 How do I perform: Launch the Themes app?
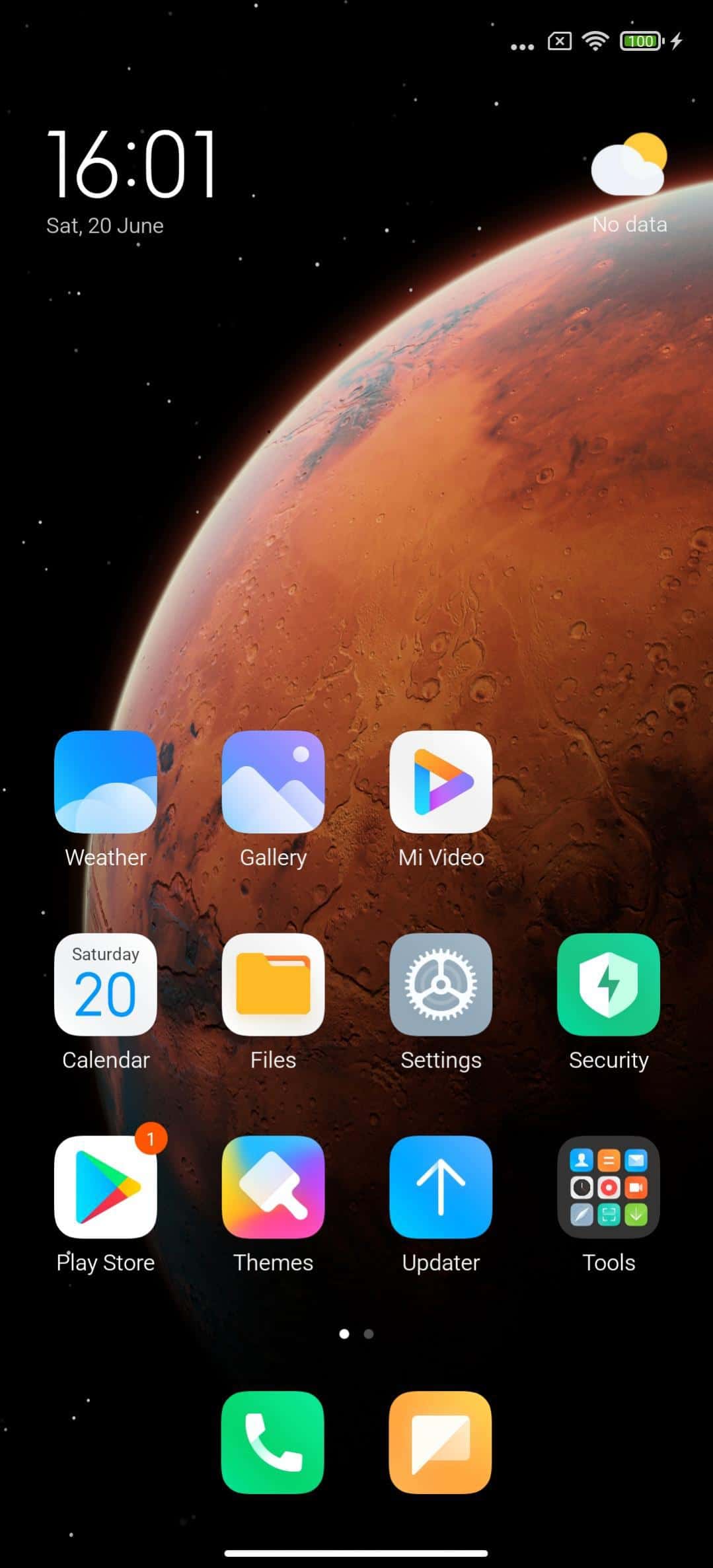(x=273, y=1187)
